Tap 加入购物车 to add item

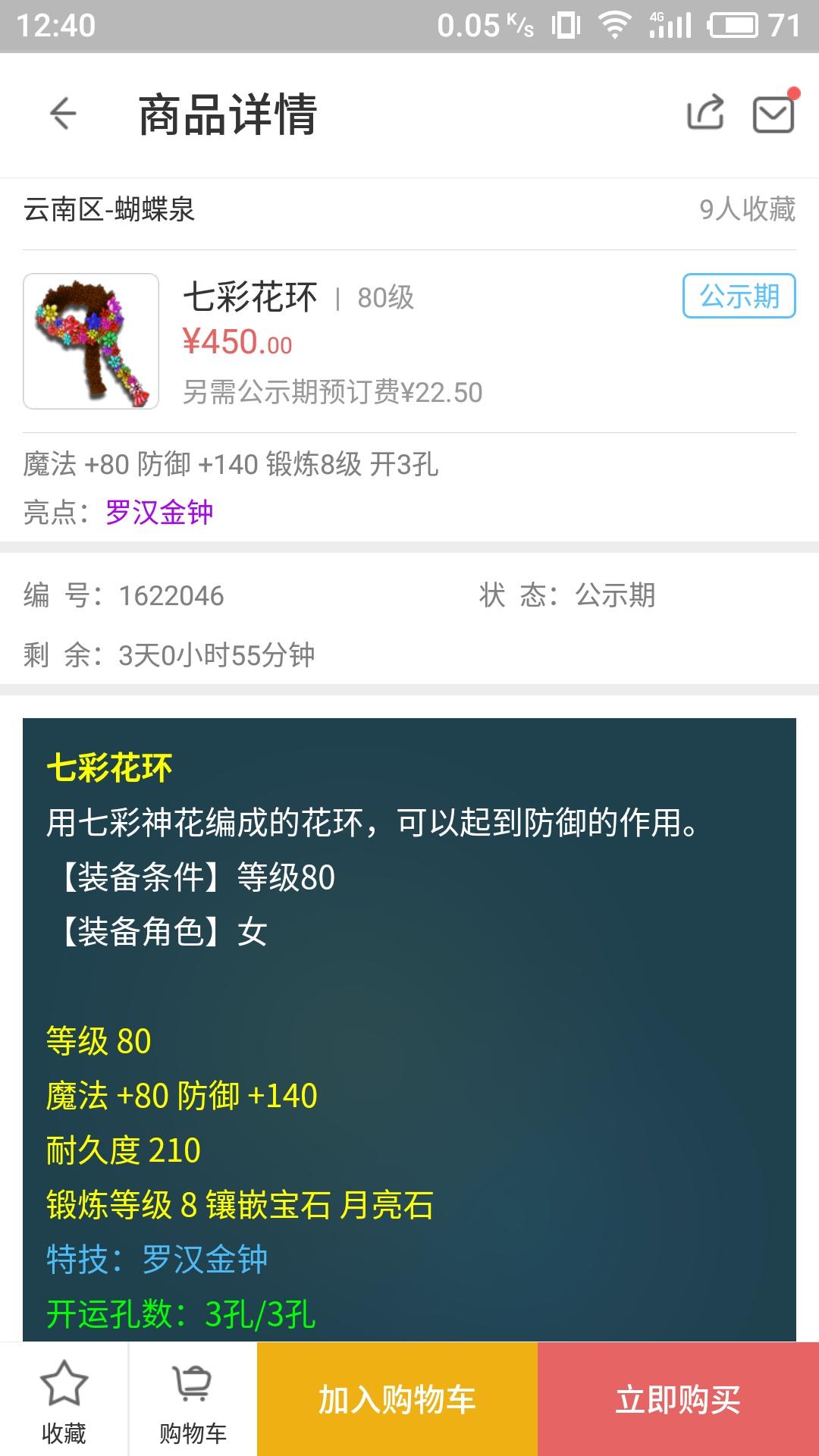point(397,1399)
